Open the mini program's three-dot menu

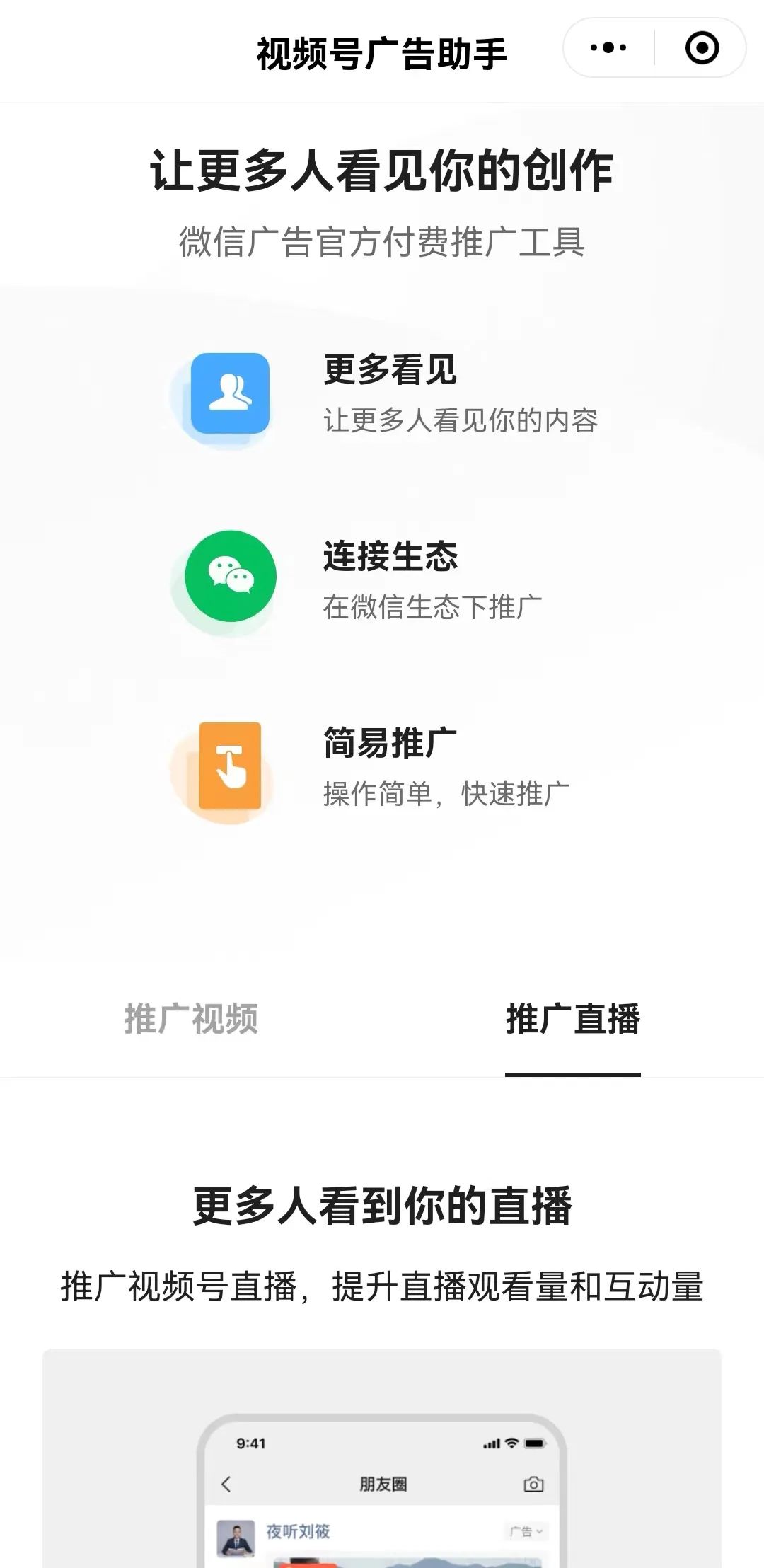(608, 48)
